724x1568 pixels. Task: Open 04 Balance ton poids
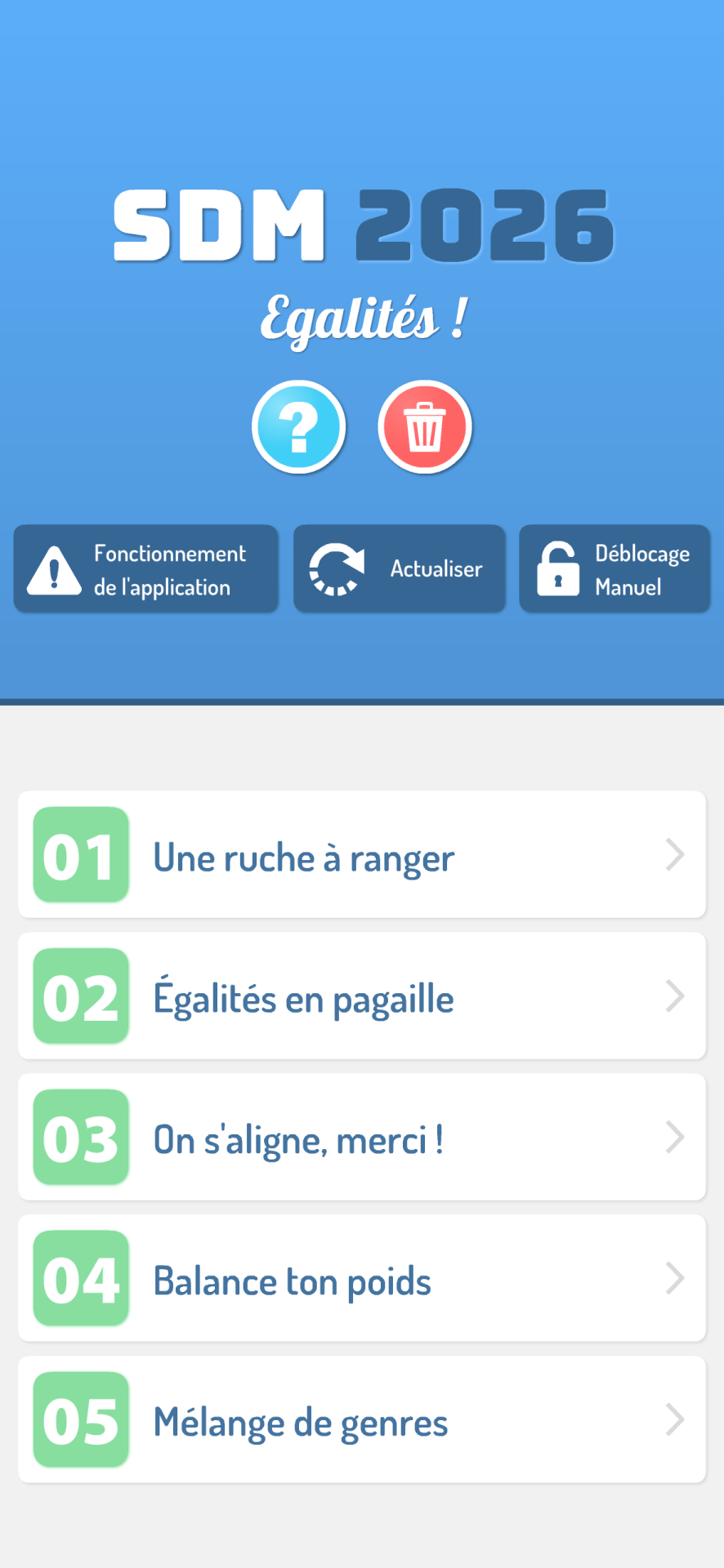[362, 1279]
